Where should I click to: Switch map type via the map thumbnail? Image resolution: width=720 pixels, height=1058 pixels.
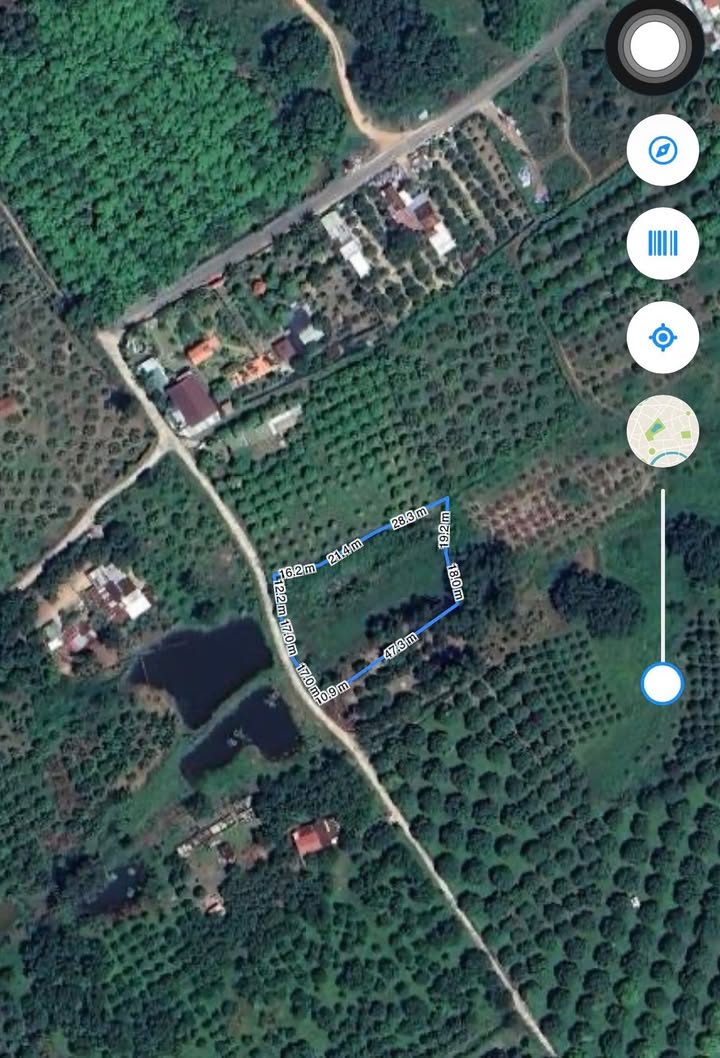pyautogui.click(x=662, y=431)
